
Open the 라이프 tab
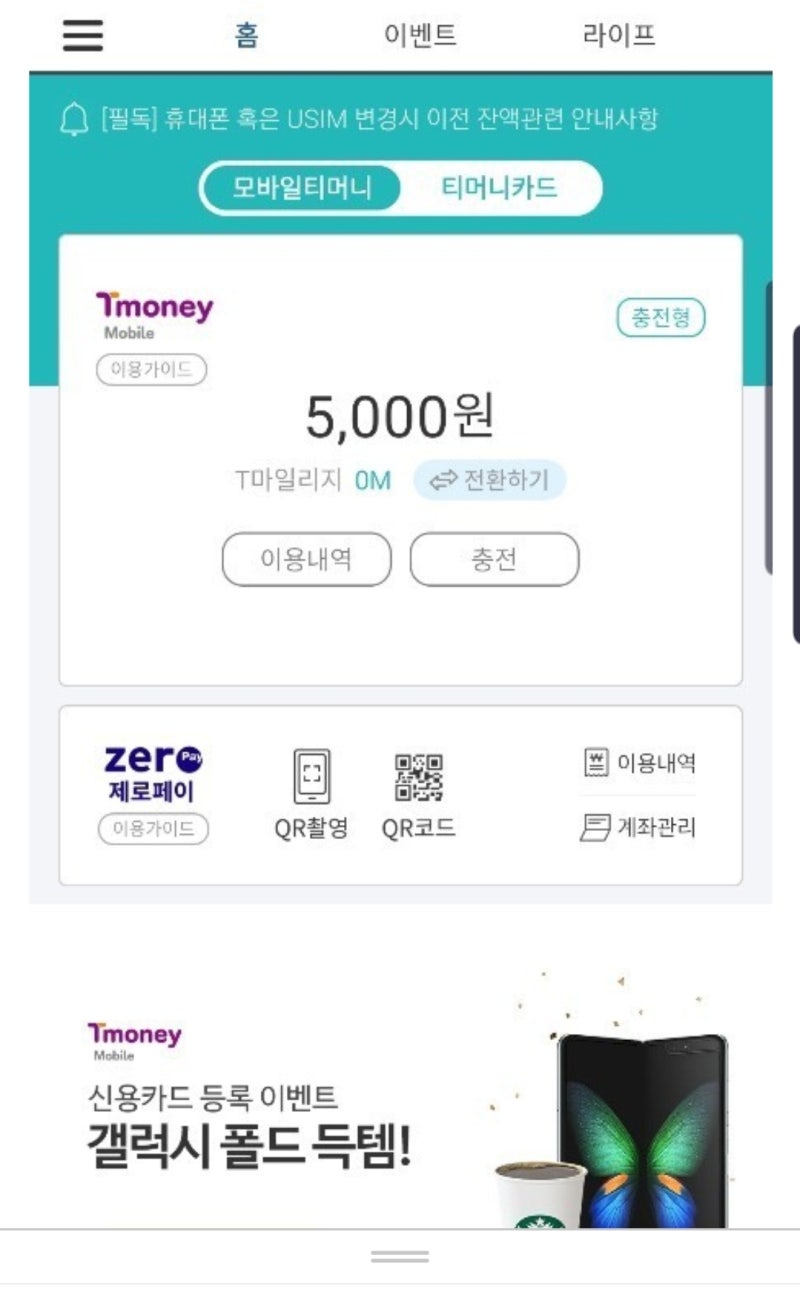pos(621,33)
